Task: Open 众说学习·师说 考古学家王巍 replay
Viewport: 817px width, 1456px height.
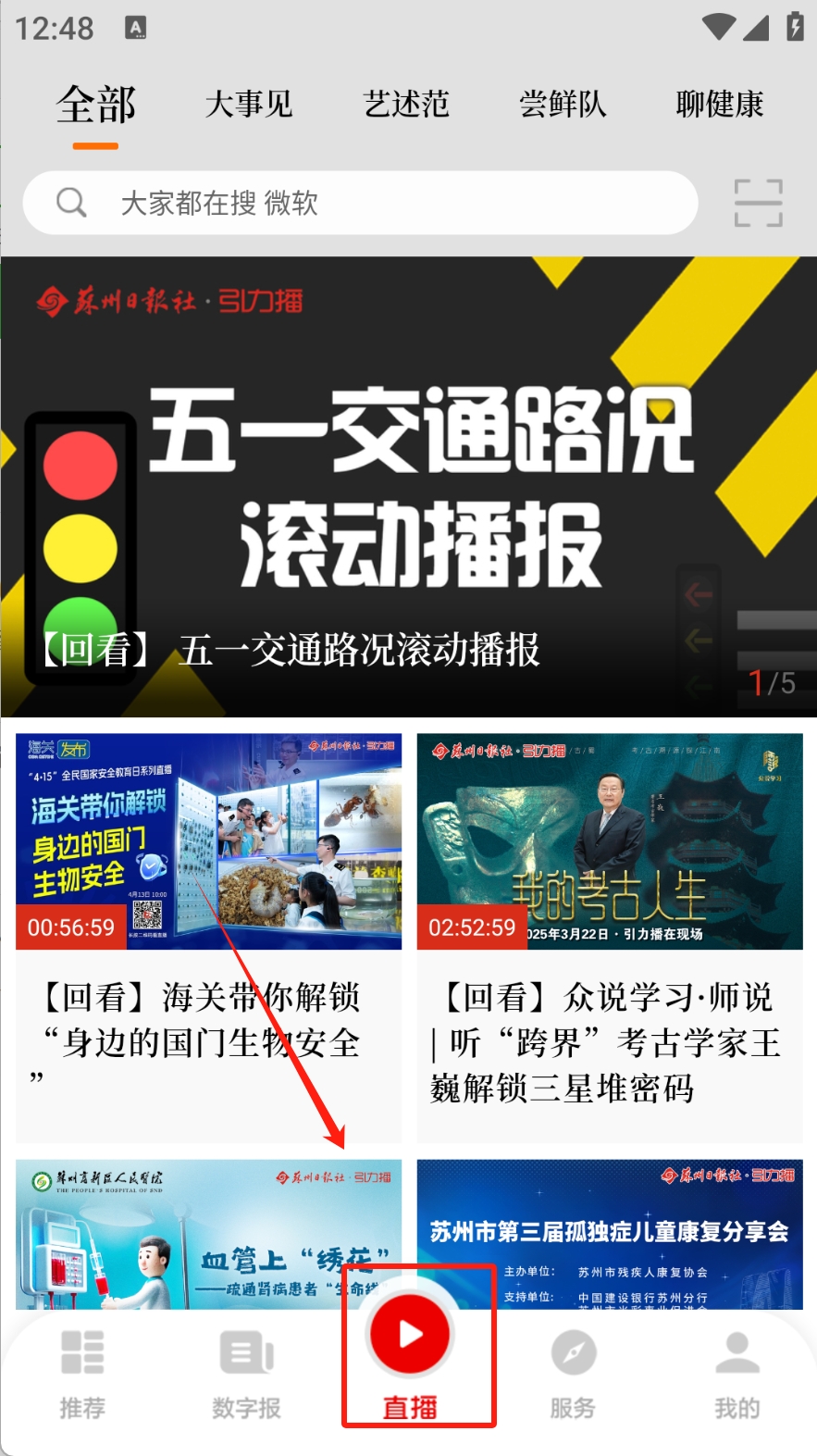Action: coord(610,935)
